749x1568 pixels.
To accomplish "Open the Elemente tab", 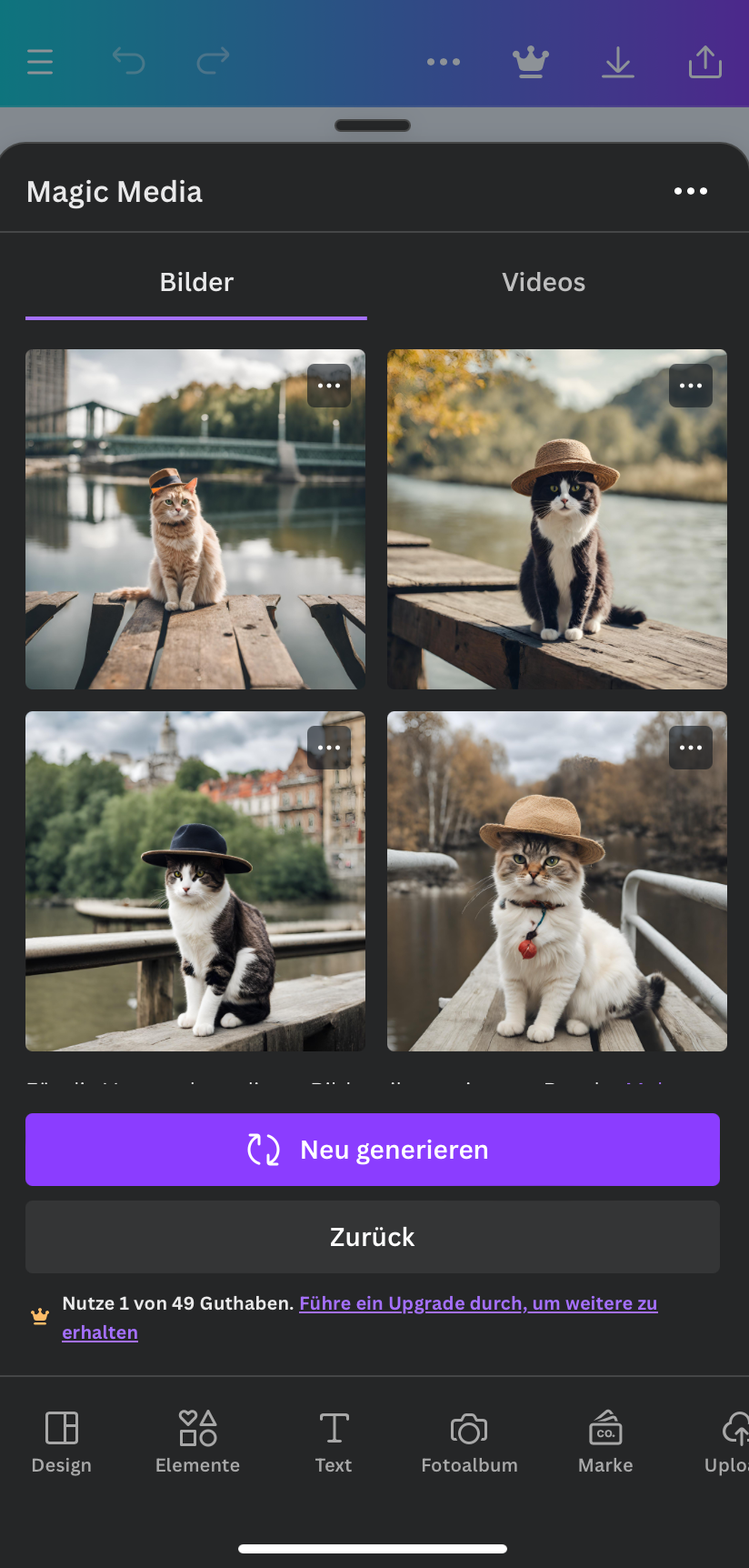I will [197, 1441].
